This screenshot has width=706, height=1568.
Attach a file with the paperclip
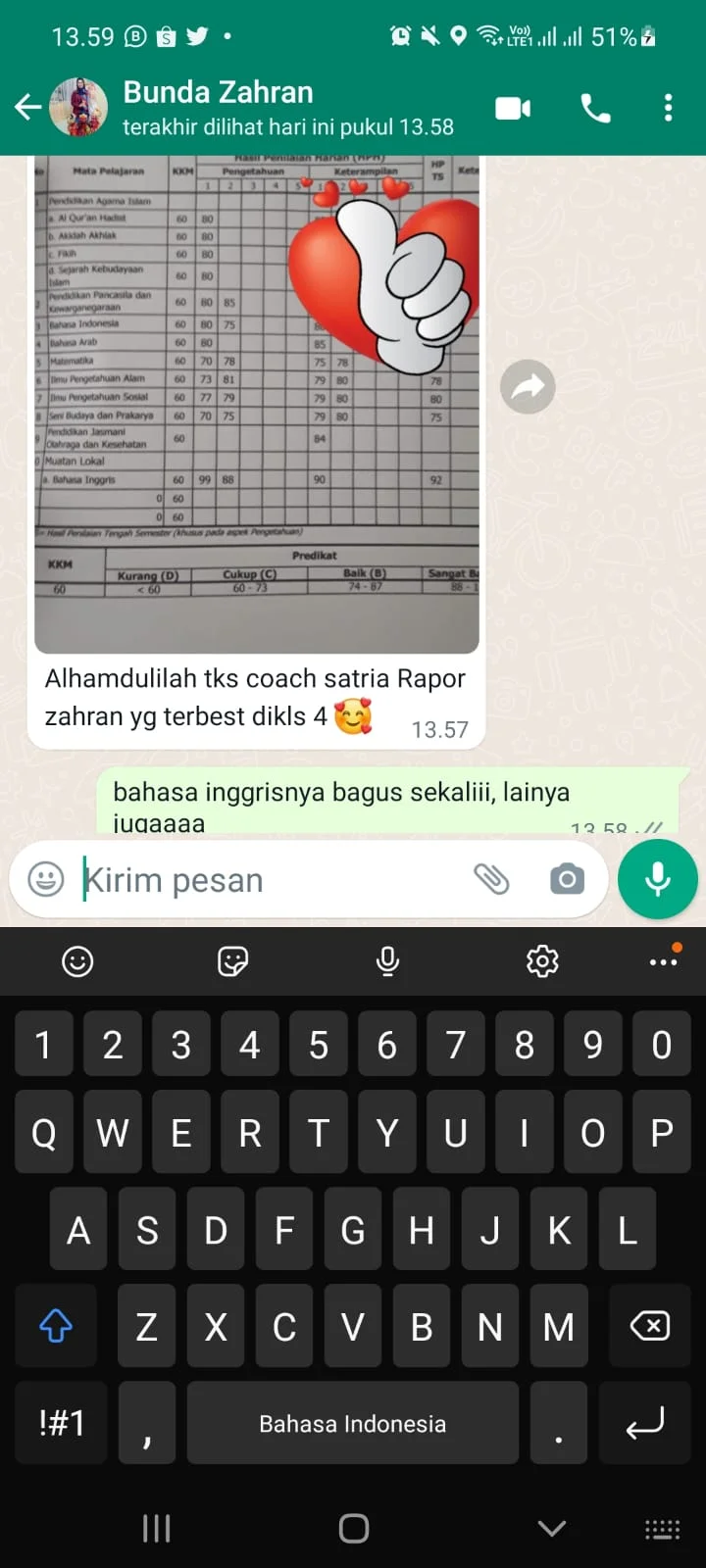pyautogui.click(x=491, y=879)
